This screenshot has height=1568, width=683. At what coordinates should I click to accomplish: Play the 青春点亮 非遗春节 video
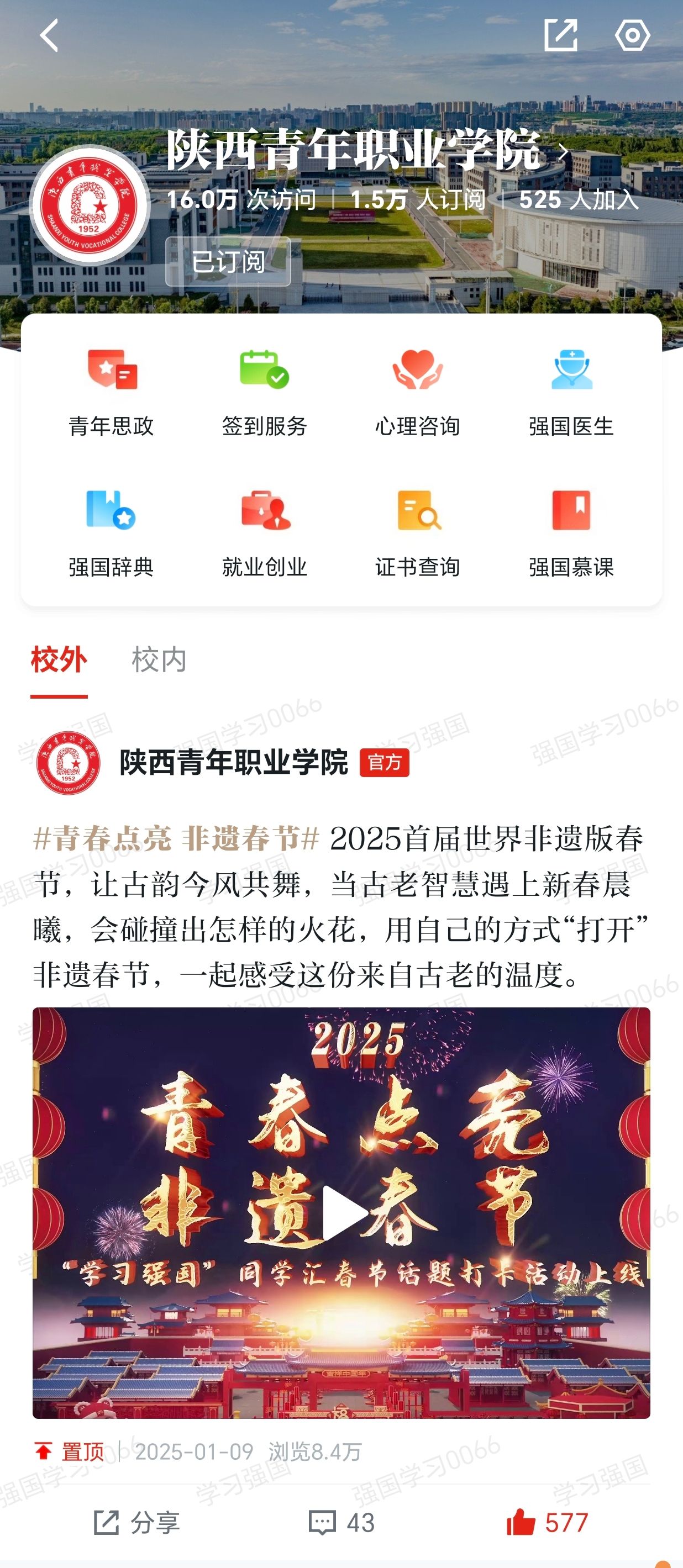click(343, 1212)
